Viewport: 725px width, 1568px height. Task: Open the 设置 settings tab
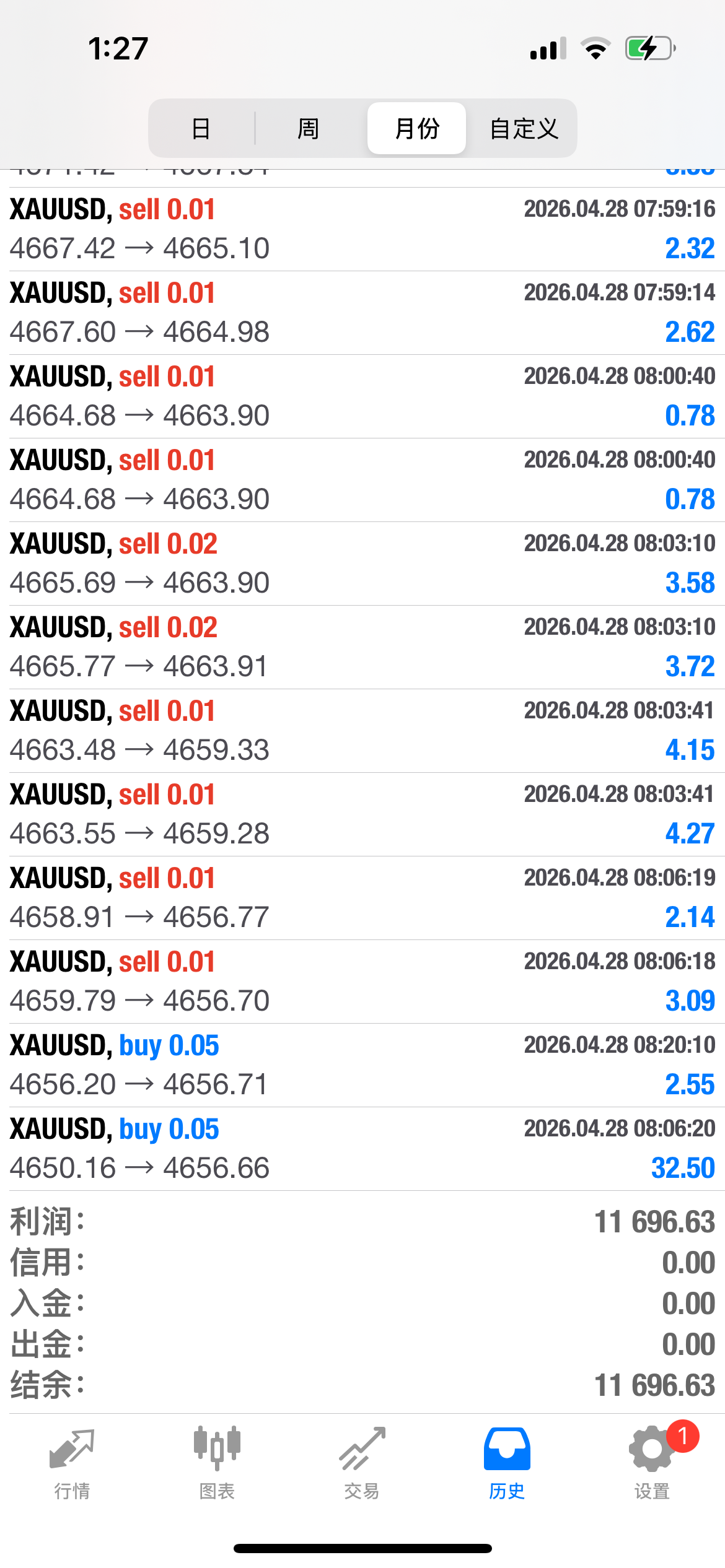click(x=652, y=1463)
